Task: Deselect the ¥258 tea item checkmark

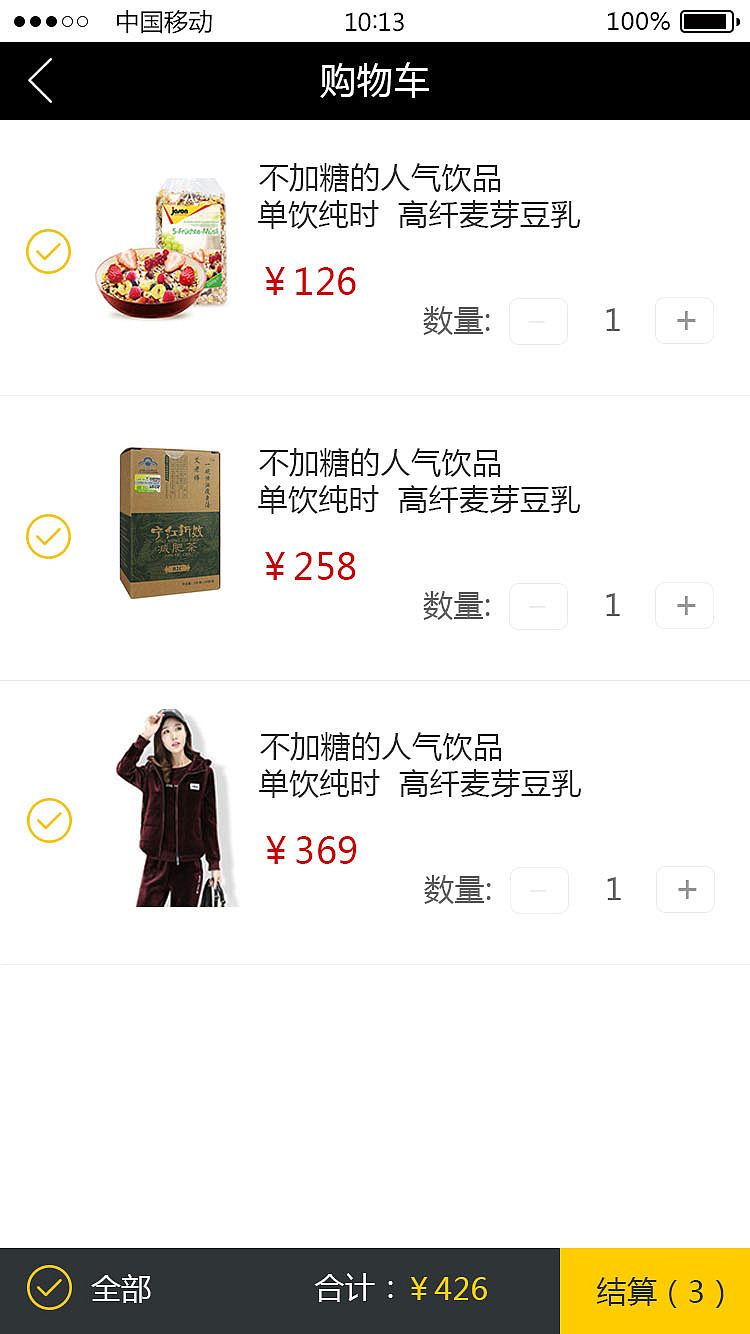Action: (48, 537)
